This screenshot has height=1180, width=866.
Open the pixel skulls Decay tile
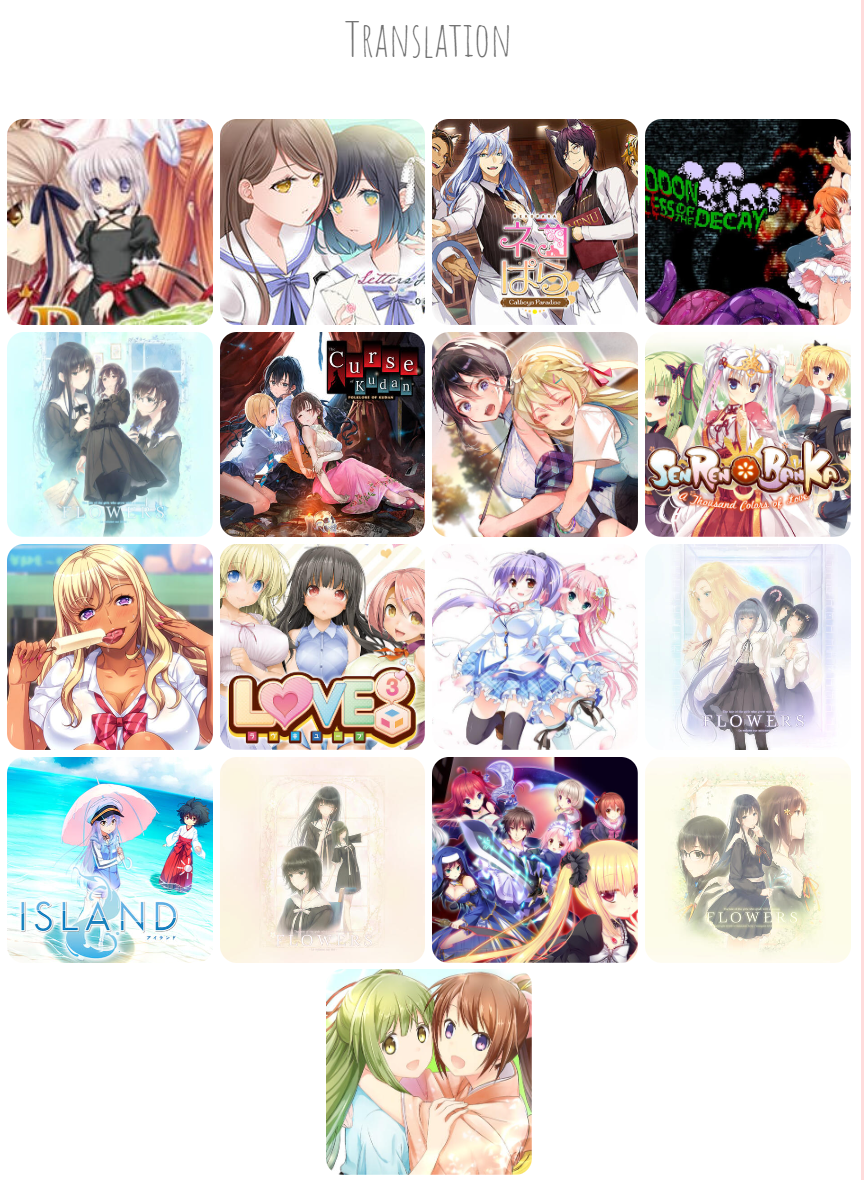[x=747, y=222]
